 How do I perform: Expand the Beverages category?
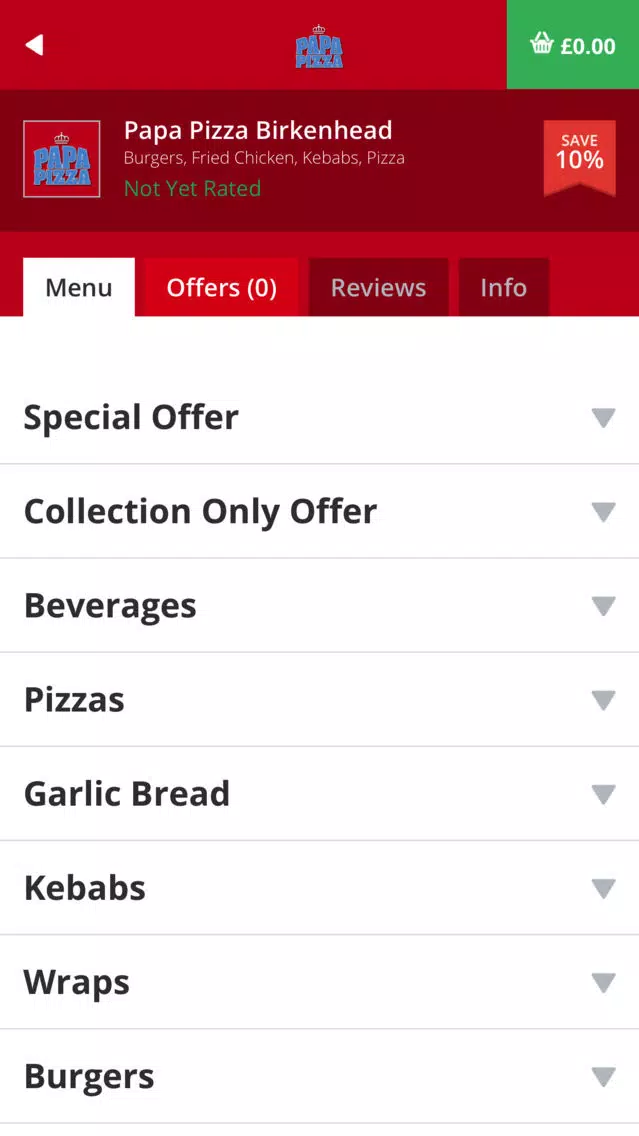[x=320, y=606]
